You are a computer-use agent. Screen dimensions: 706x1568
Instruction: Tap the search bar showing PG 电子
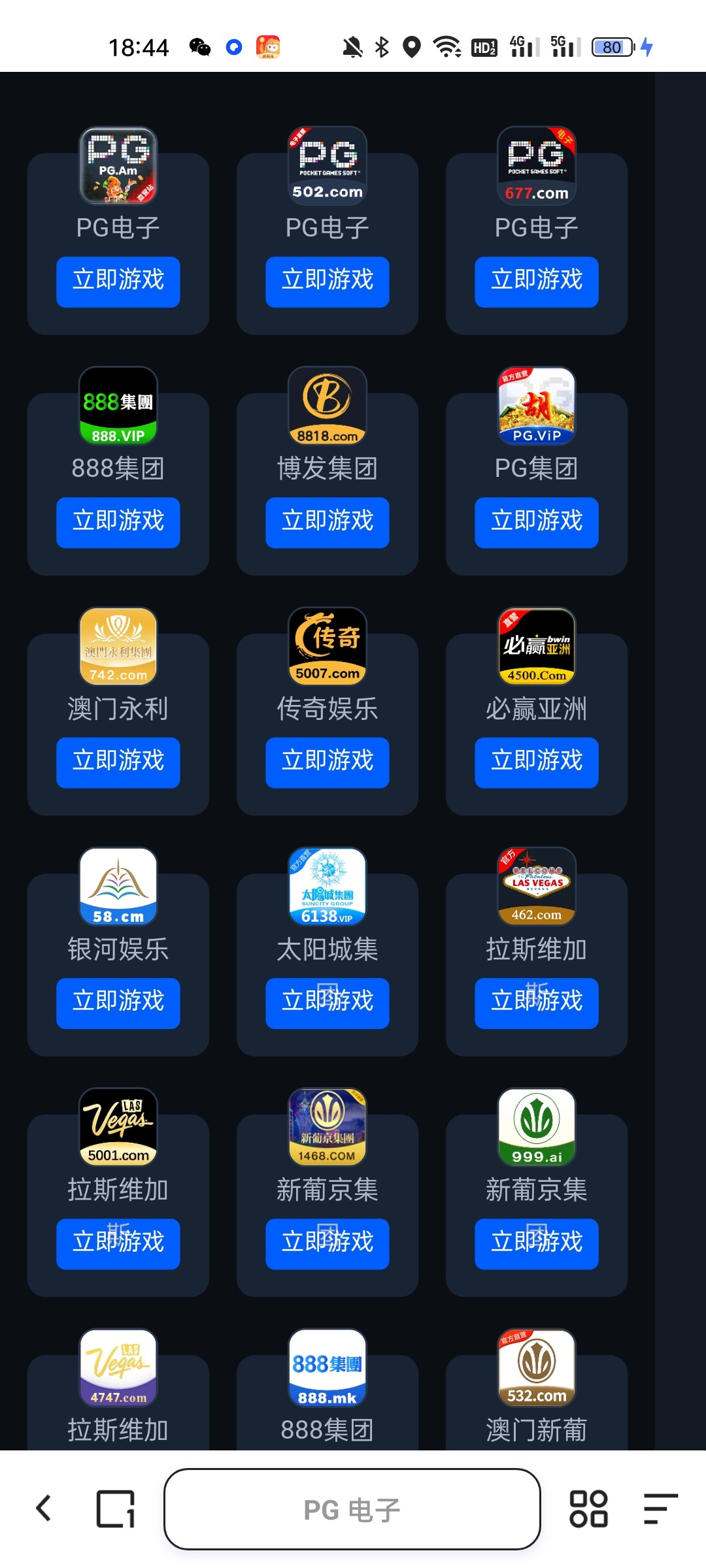[353, 1511]
